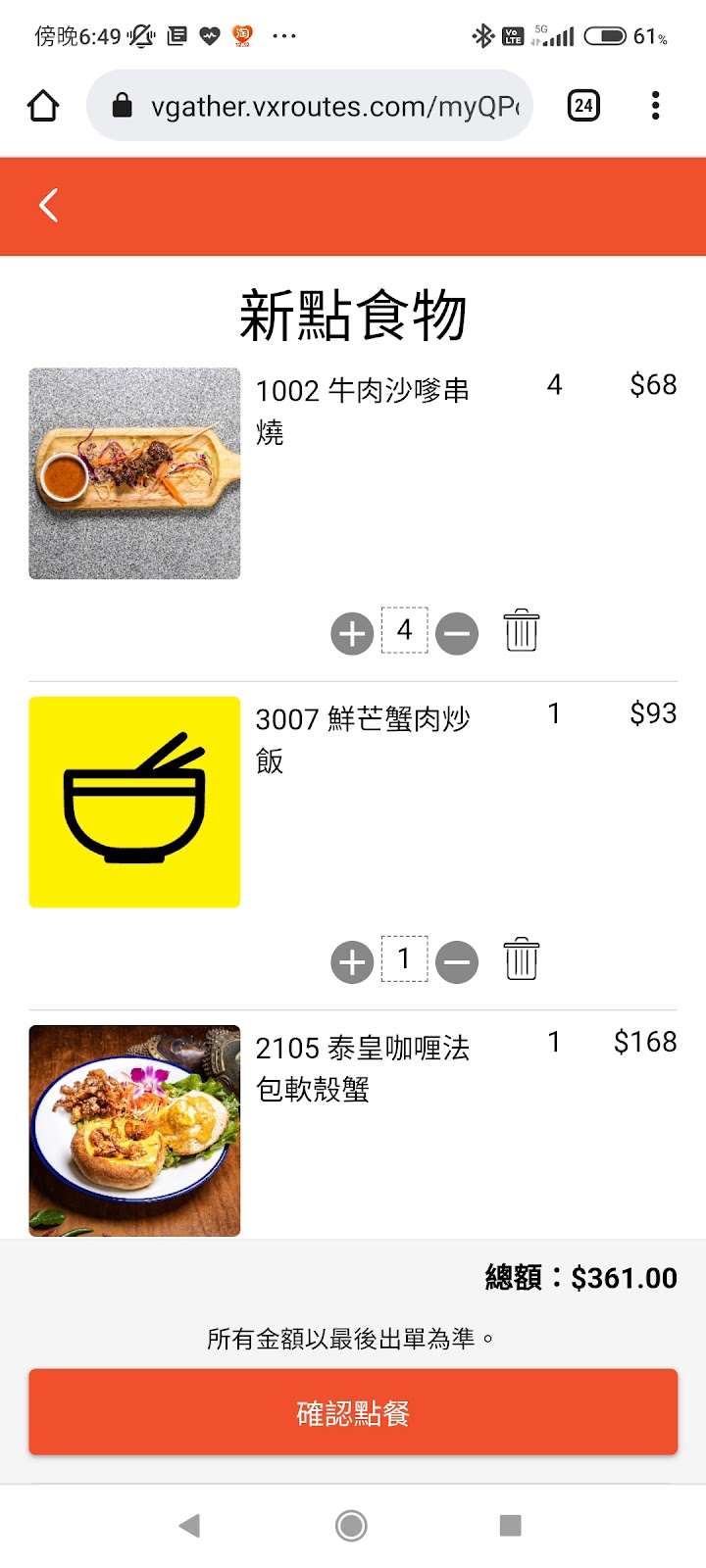Open the browser overflow menu
This screenshot has width=706, height=1568.
pos(655,106)
